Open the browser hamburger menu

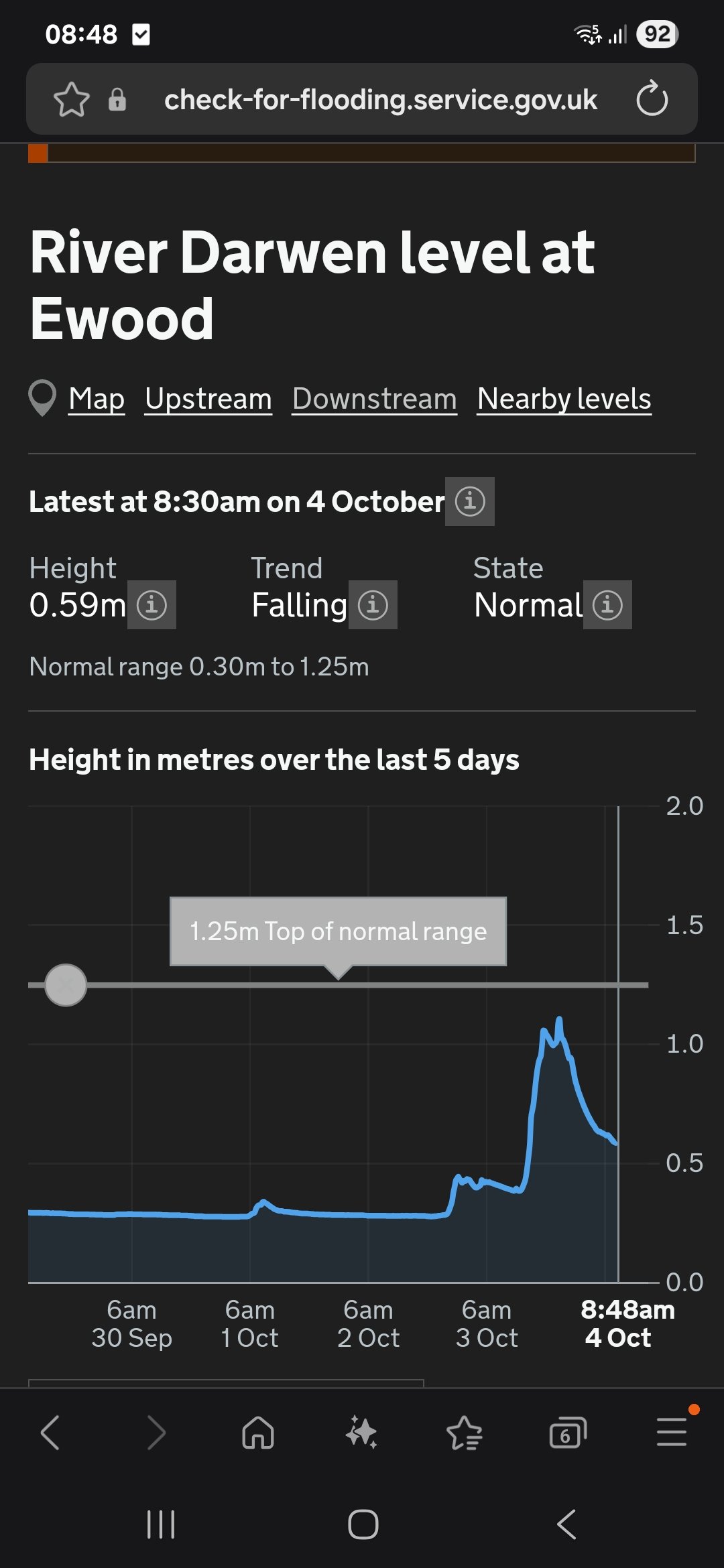(x=672, y=1433)
